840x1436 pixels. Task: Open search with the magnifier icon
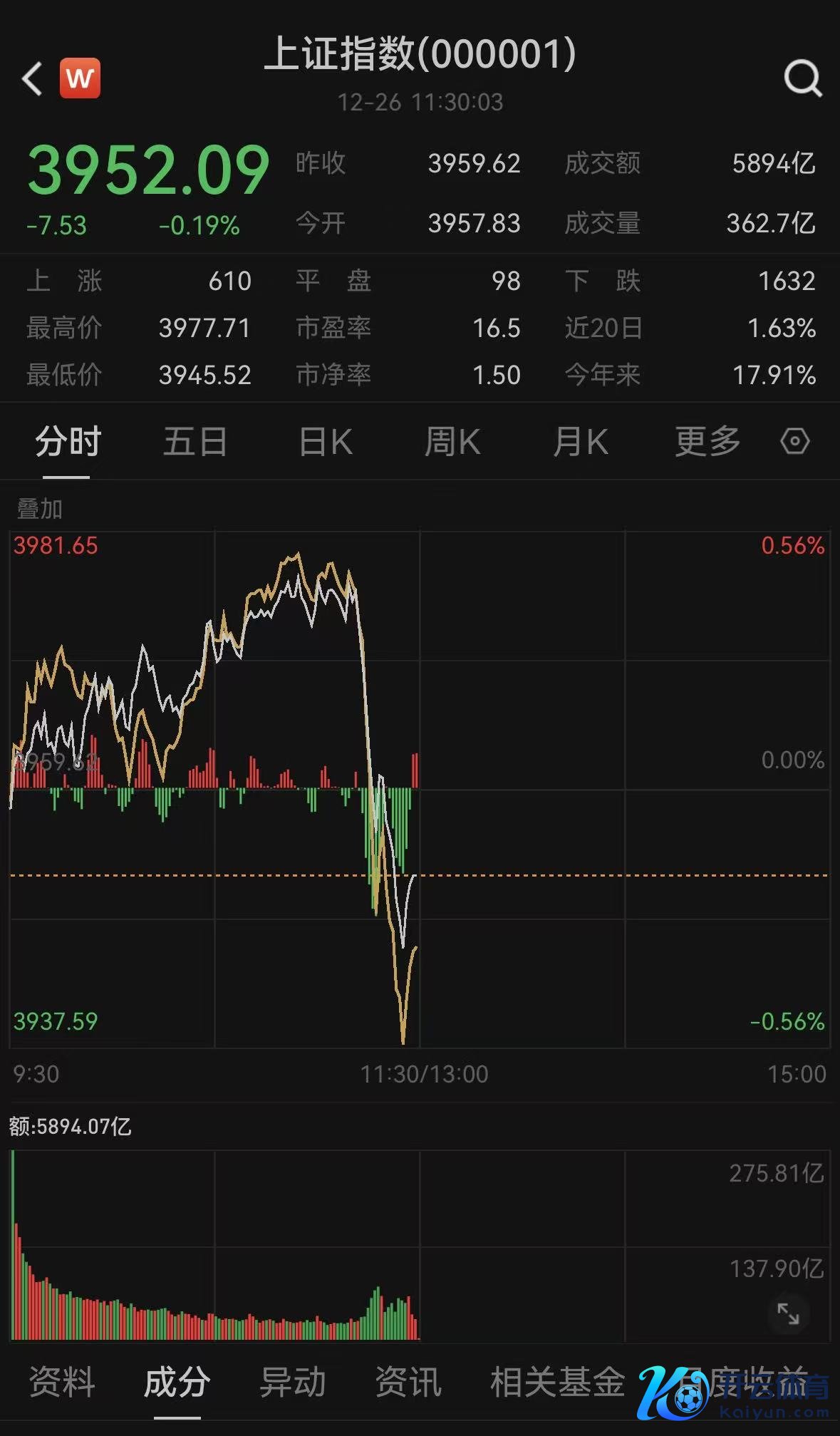pos(802,78)
